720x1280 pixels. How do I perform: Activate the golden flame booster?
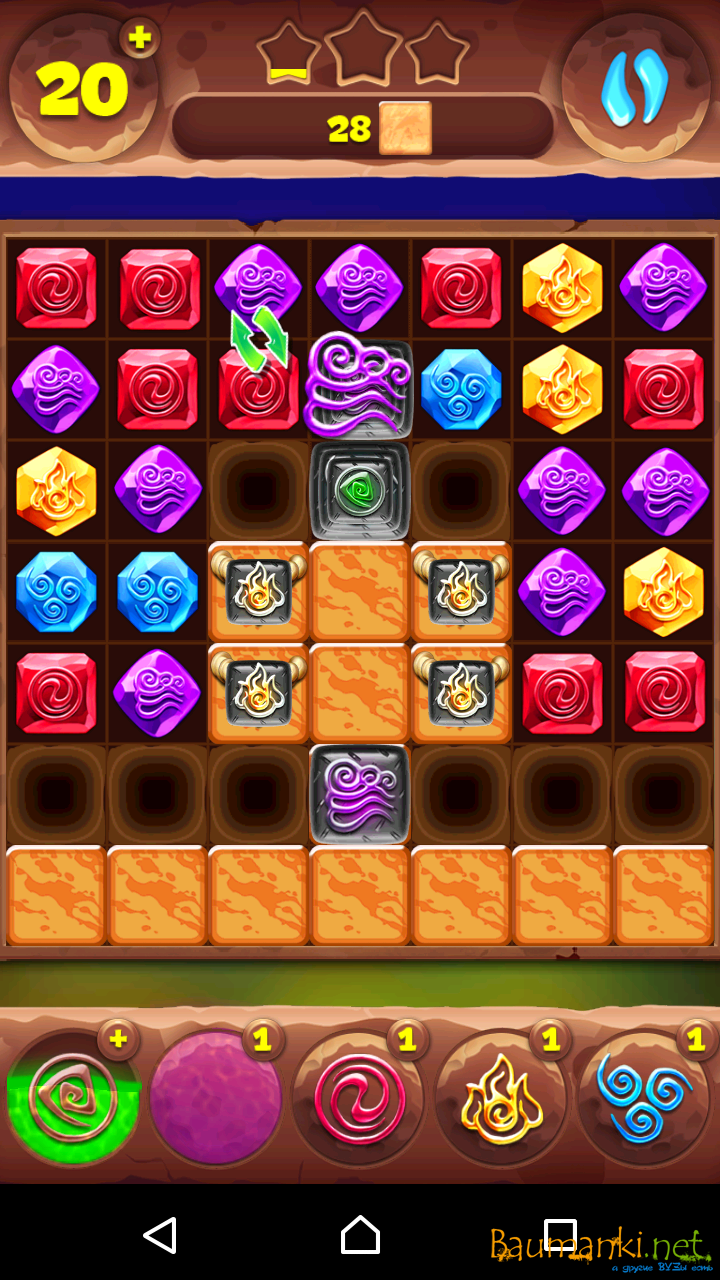[x=502, y=1100]
